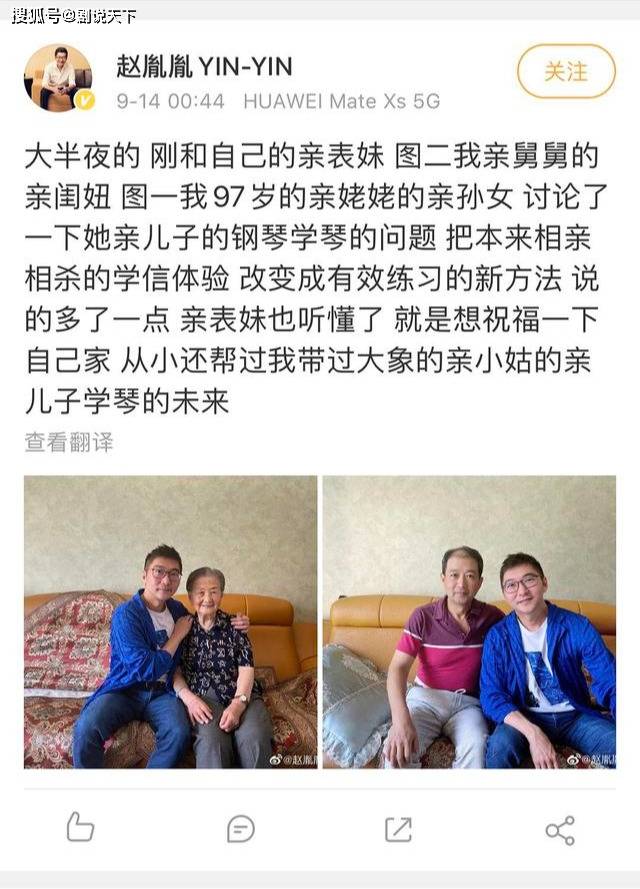Repost using the forward icon
640x889 pixels.
(398, 828)
